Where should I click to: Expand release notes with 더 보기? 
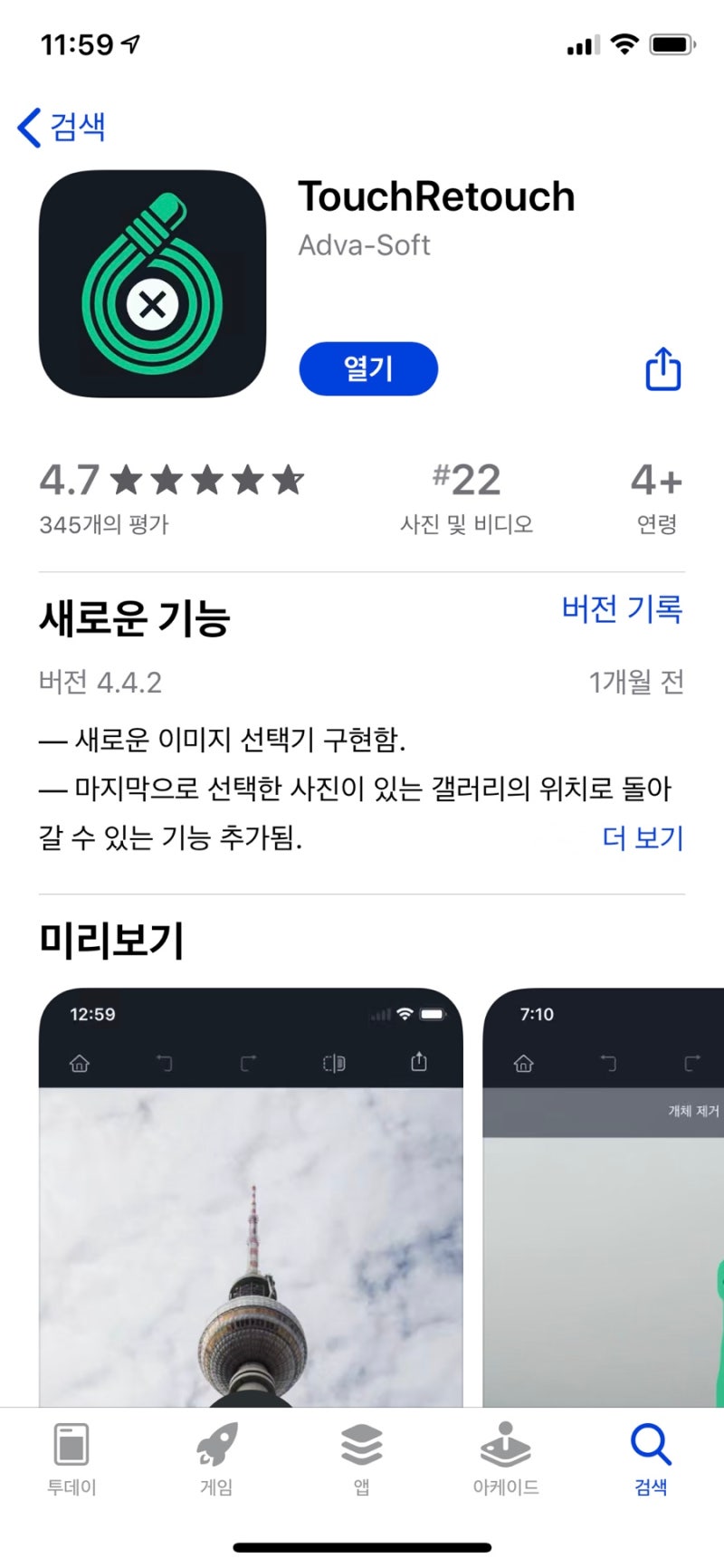pyautogui.click(x=643, y=837)
